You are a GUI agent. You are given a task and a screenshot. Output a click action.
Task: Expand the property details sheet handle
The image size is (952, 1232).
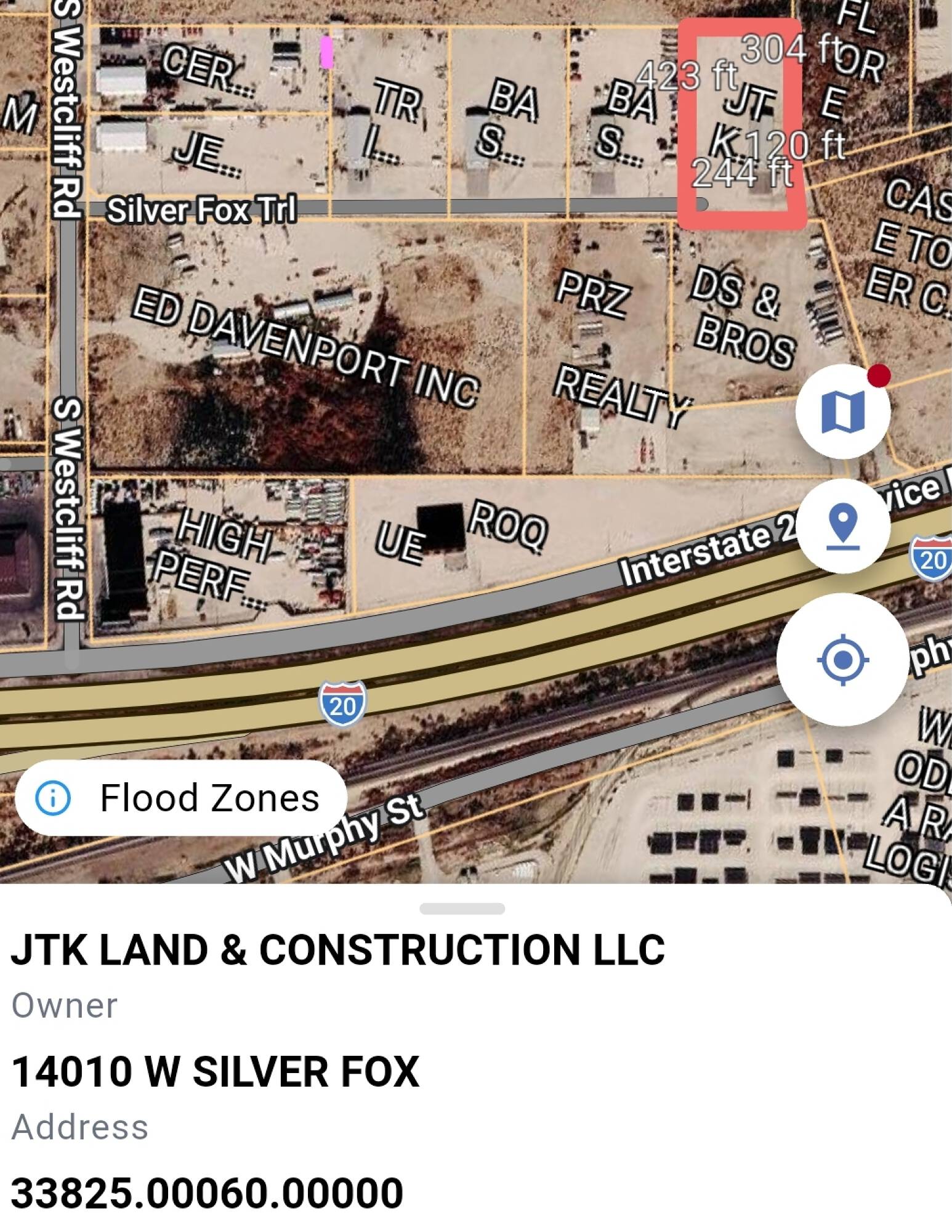[462, 909]
